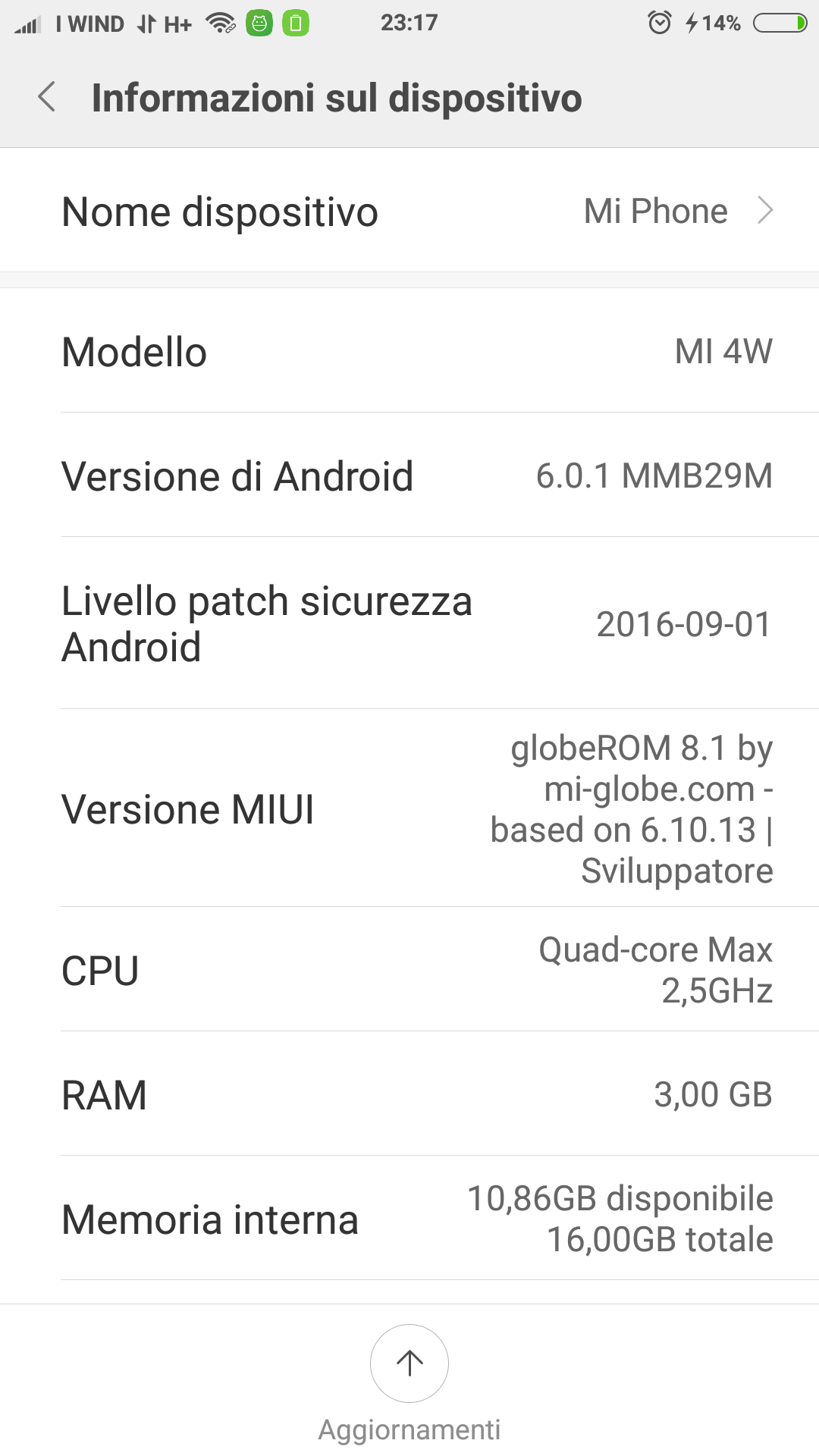The height and width of the screenshot is (1456, 819).
Task: Tap the Versione di Android row
Action: [x=409, y=475]
